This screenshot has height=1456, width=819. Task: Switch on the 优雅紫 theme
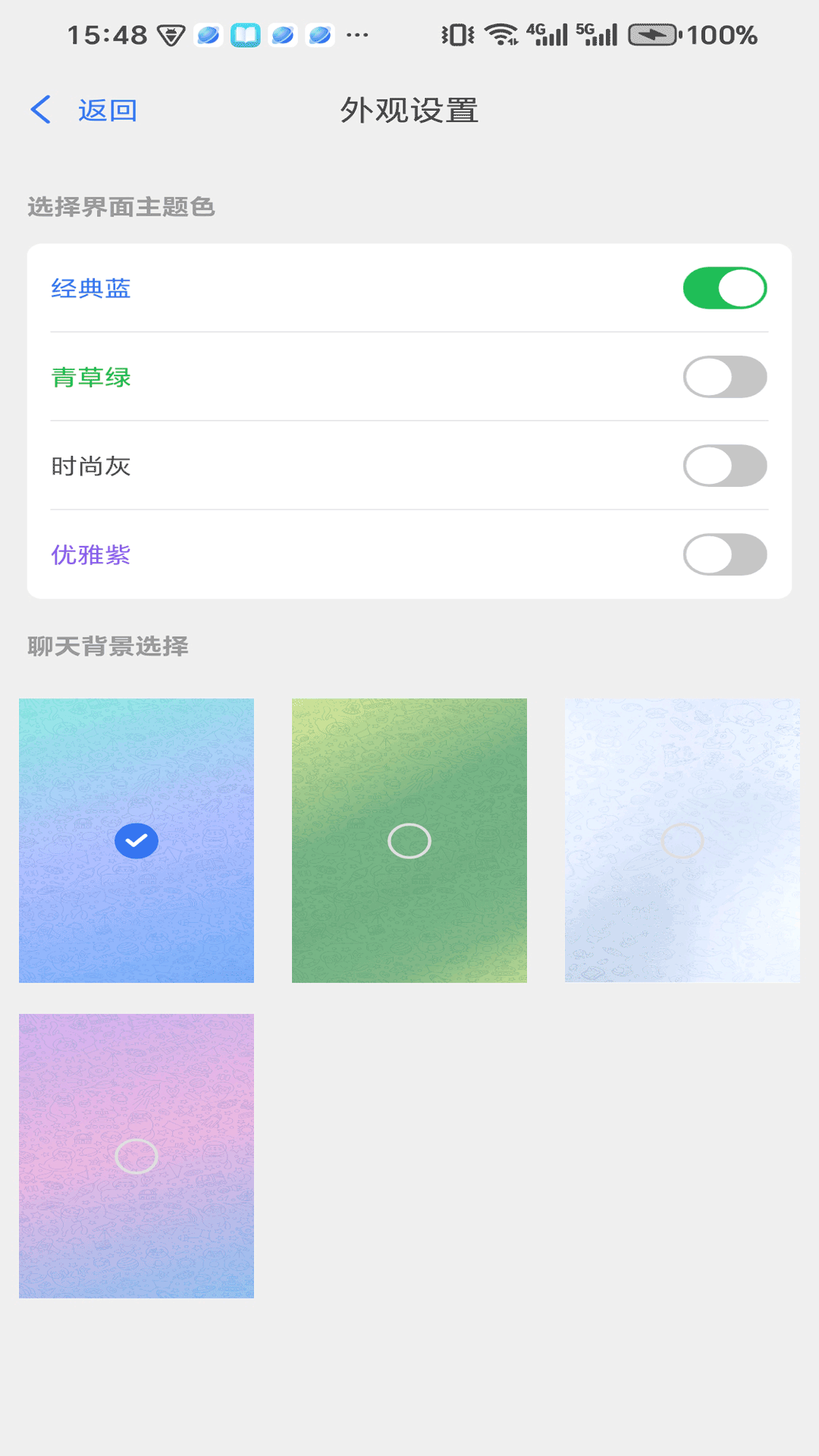724,554
